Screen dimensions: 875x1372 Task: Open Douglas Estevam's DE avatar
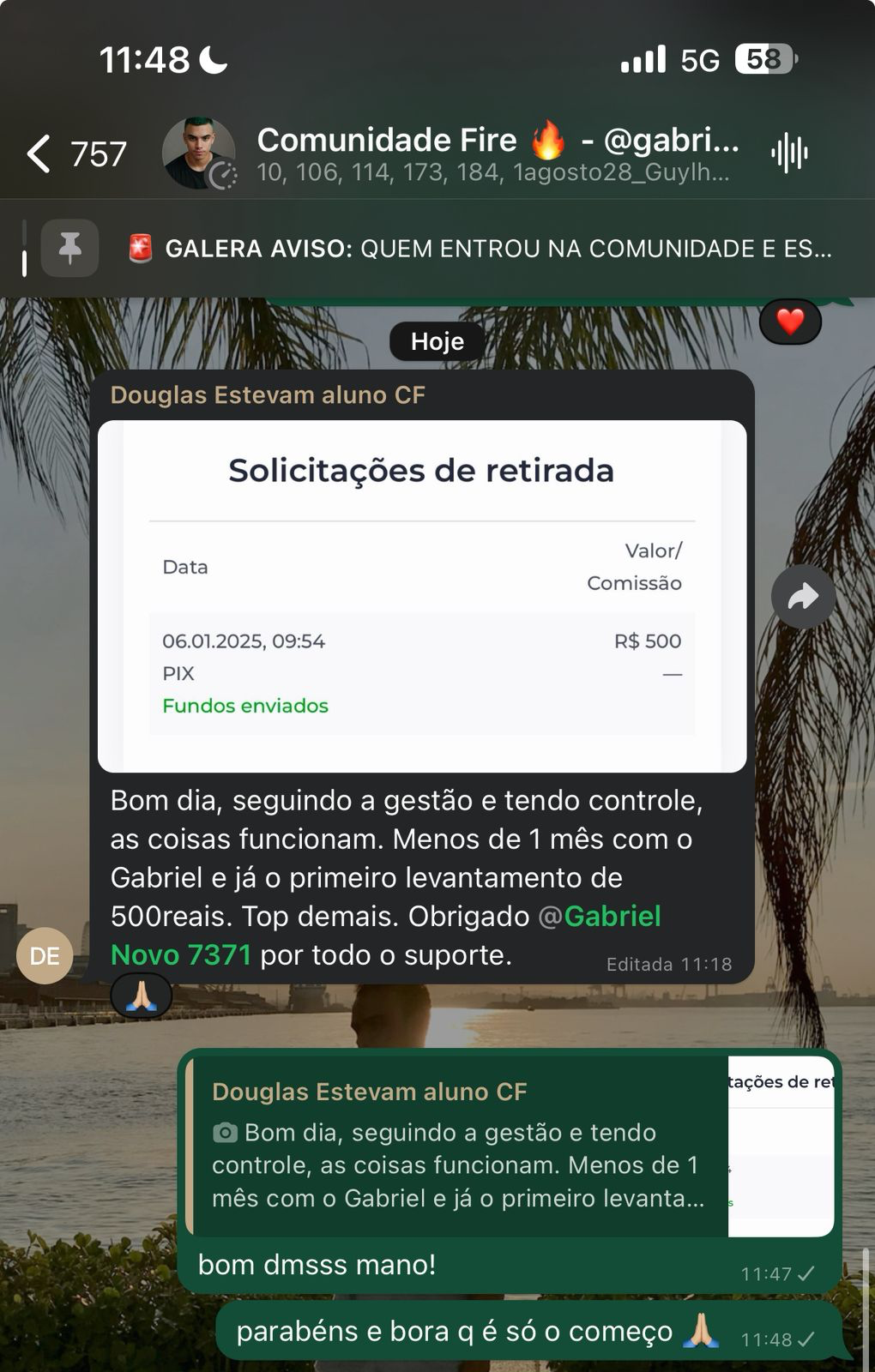tap(45, 955)
